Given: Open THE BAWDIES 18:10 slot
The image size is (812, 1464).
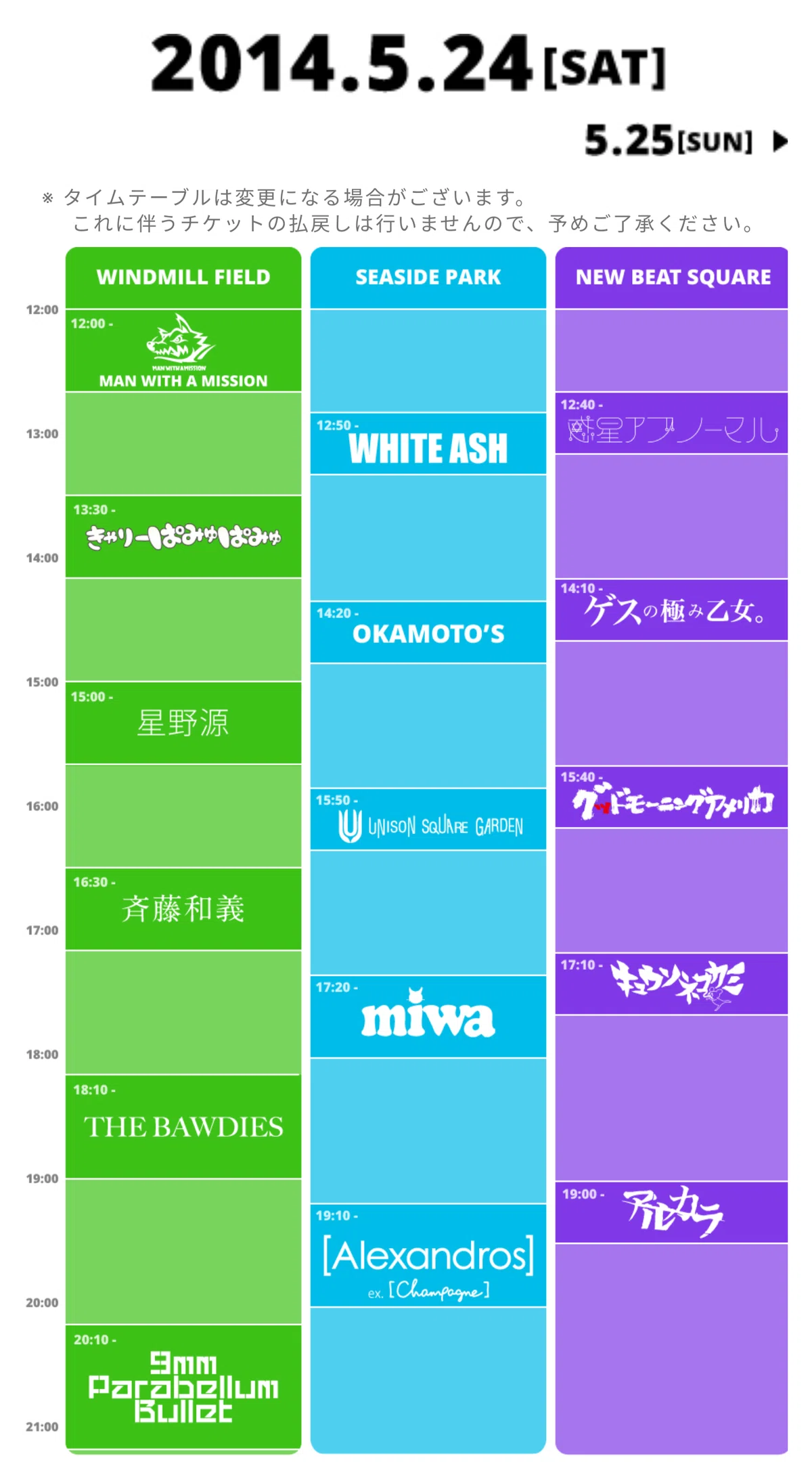Looking at the screenshot, I should [183, 1127].
